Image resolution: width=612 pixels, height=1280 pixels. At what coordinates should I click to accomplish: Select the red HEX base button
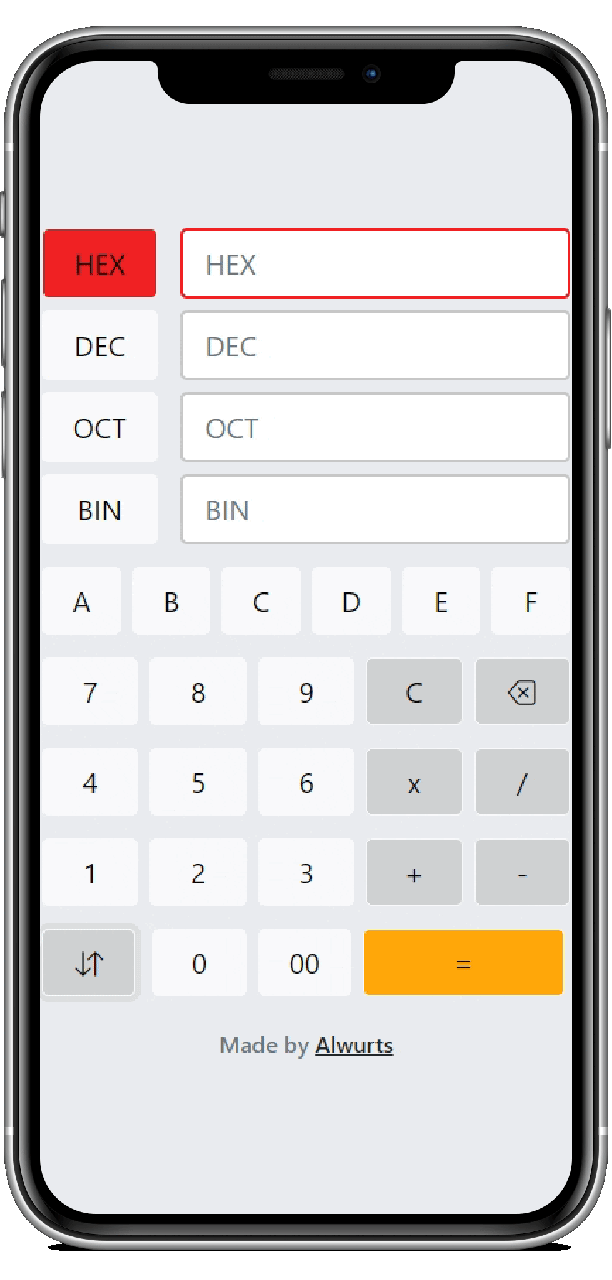point(100,264)
